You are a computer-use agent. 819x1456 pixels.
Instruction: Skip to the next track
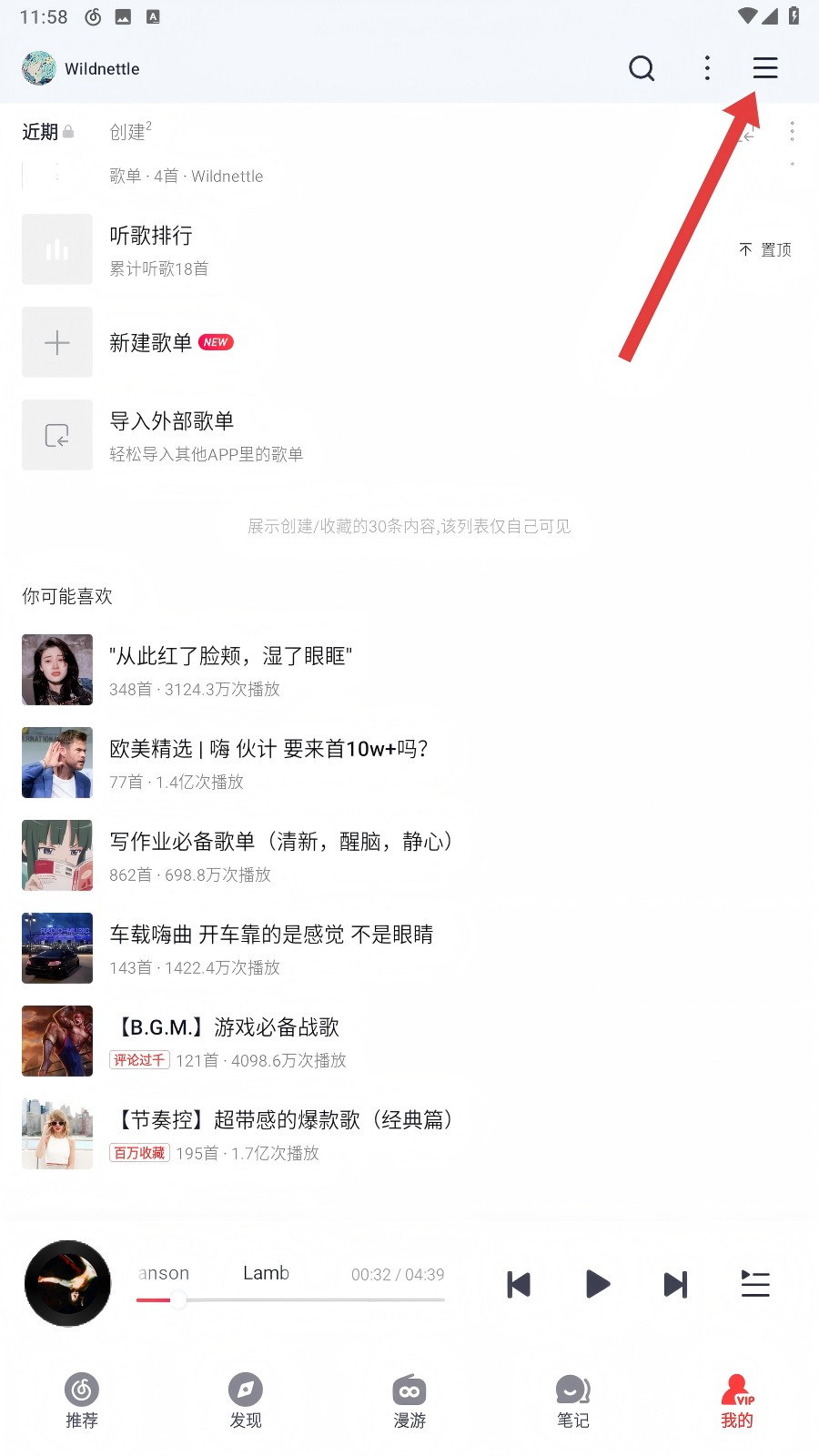click(x=675, y=1284)
